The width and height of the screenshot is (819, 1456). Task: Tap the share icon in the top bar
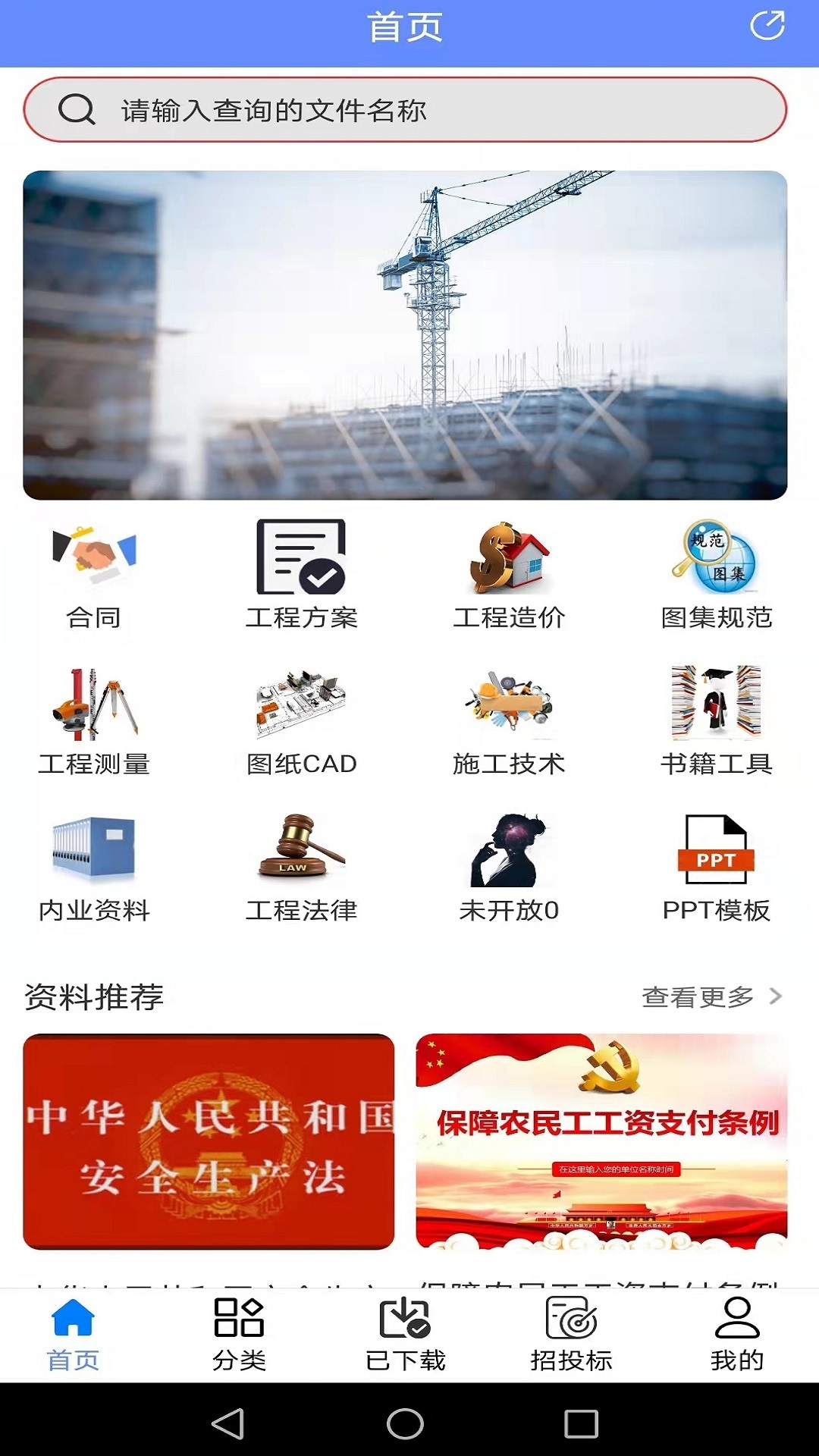767,26
